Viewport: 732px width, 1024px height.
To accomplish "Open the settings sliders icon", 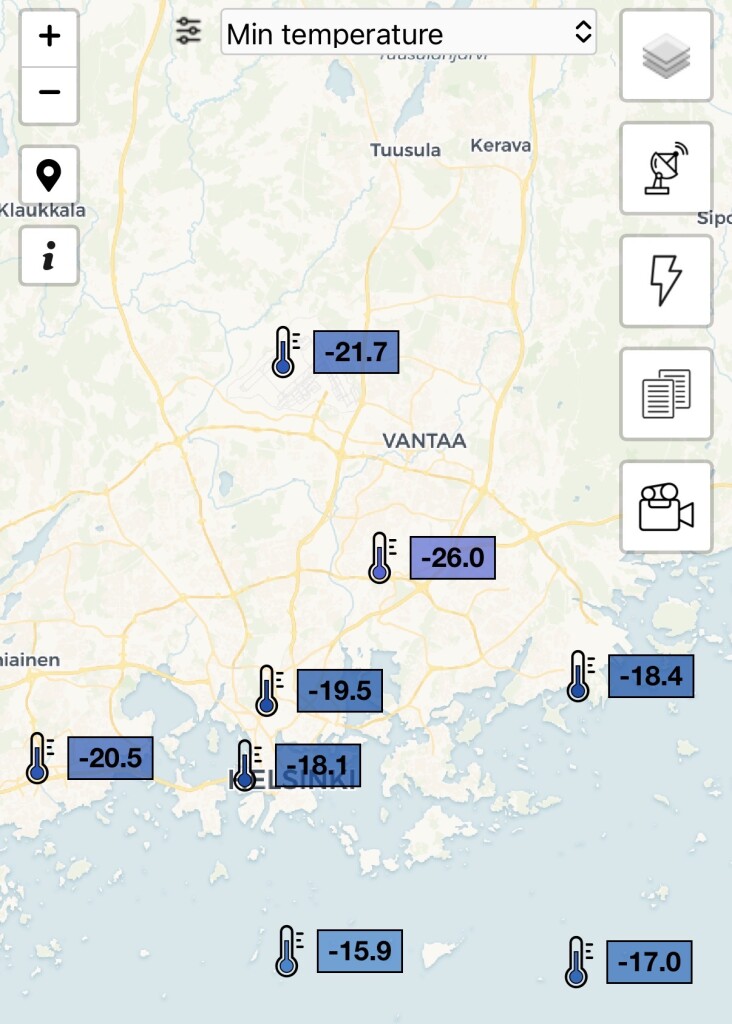I will (x=188, y=32).
